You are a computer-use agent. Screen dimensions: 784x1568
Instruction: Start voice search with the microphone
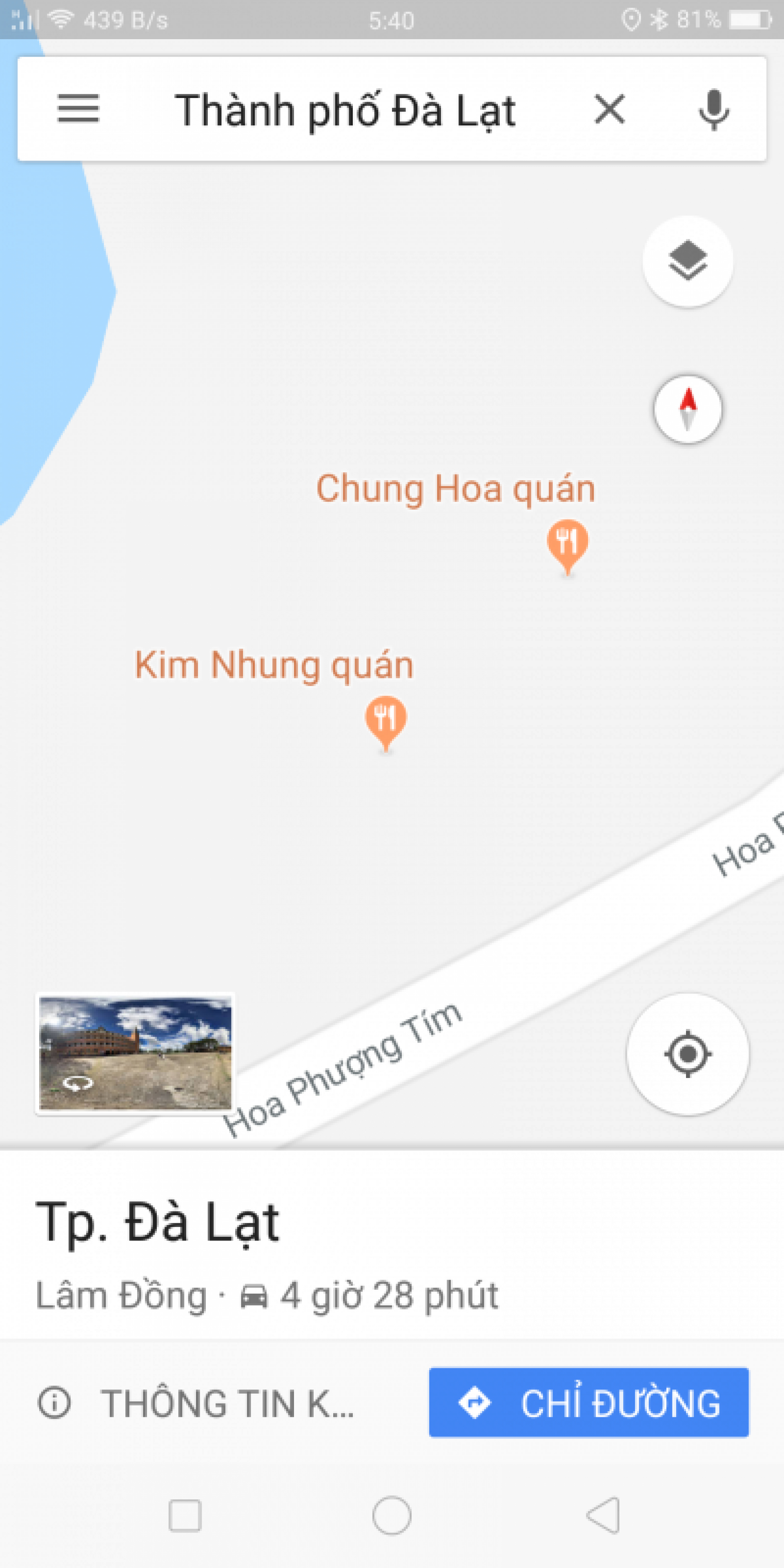coord(713,109)
